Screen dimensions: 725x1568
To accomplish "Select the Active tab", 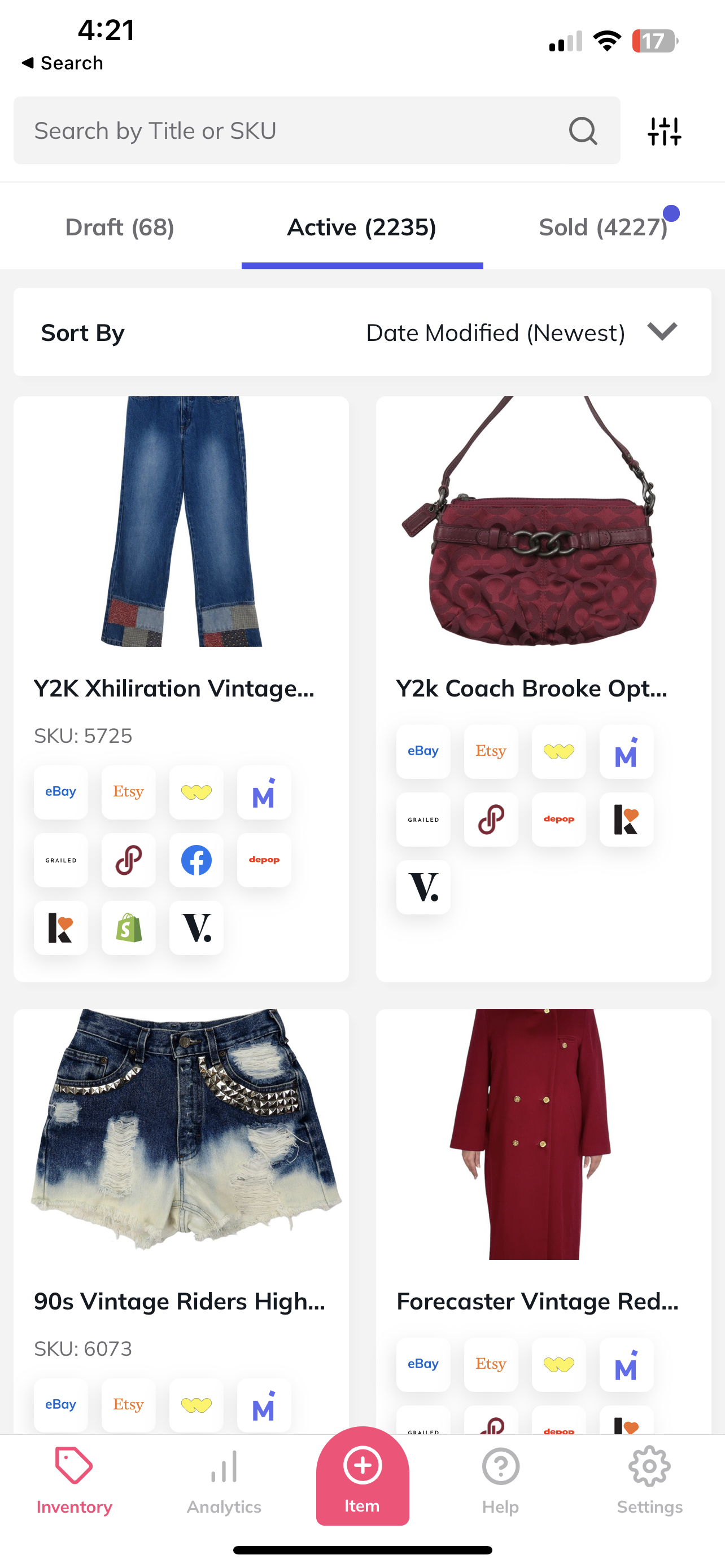I will [361, 227].
